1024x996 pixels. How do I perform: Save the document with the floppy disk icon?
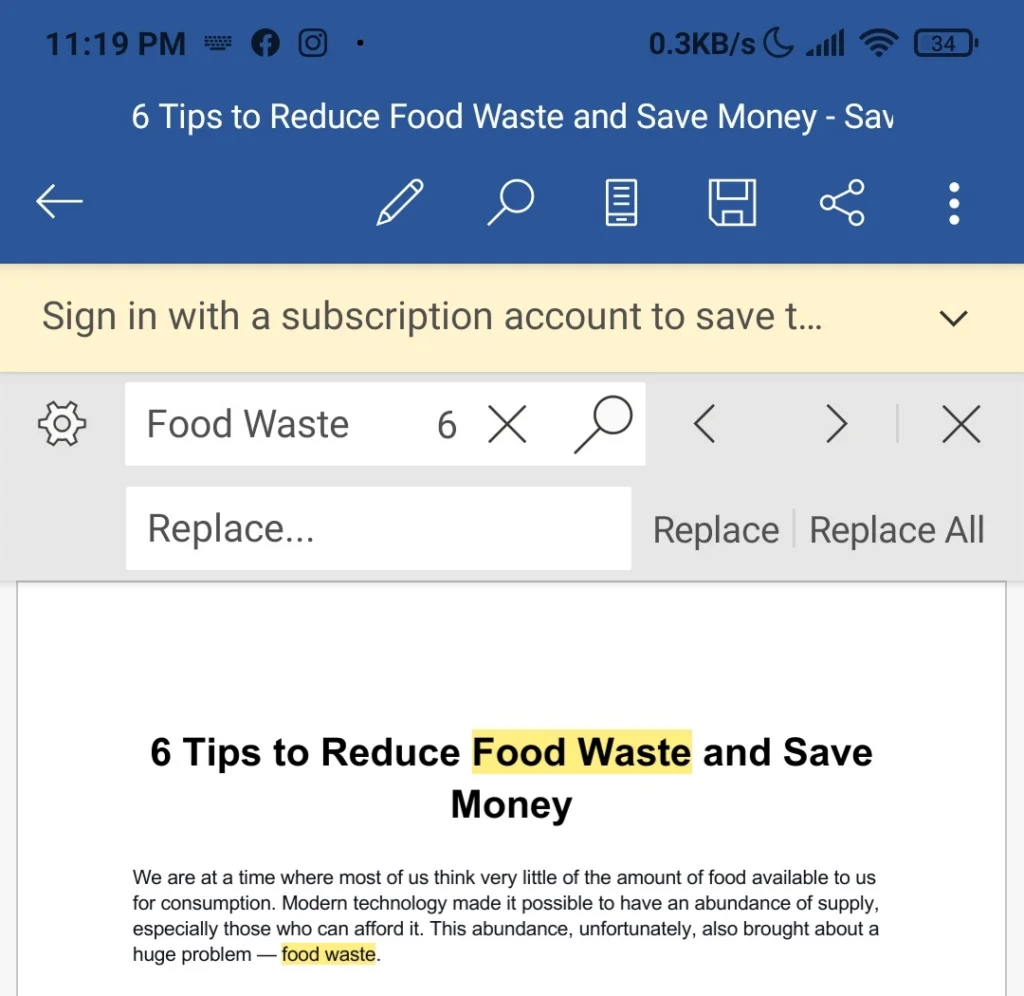pyautogui.click(x=732, y=202)
